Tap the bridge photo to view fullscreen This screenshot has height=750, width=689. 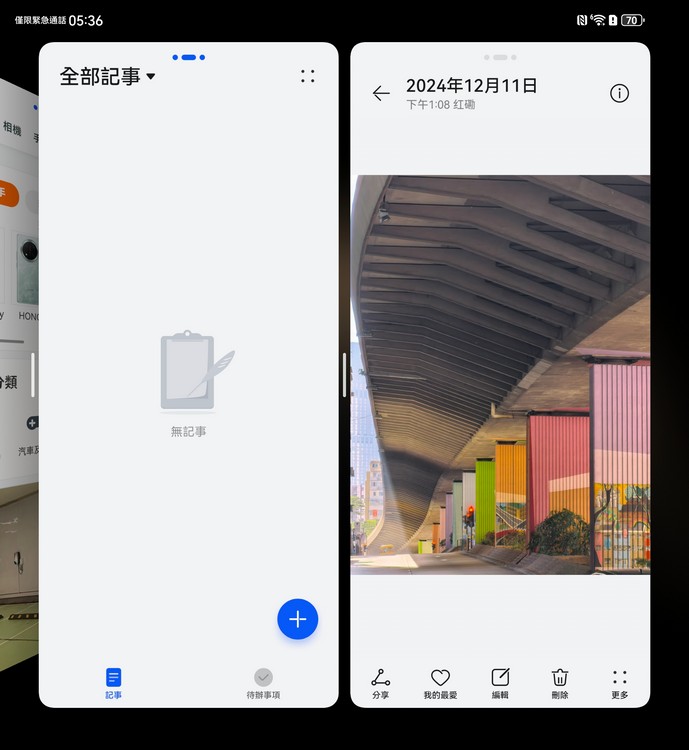pos(500,375)
